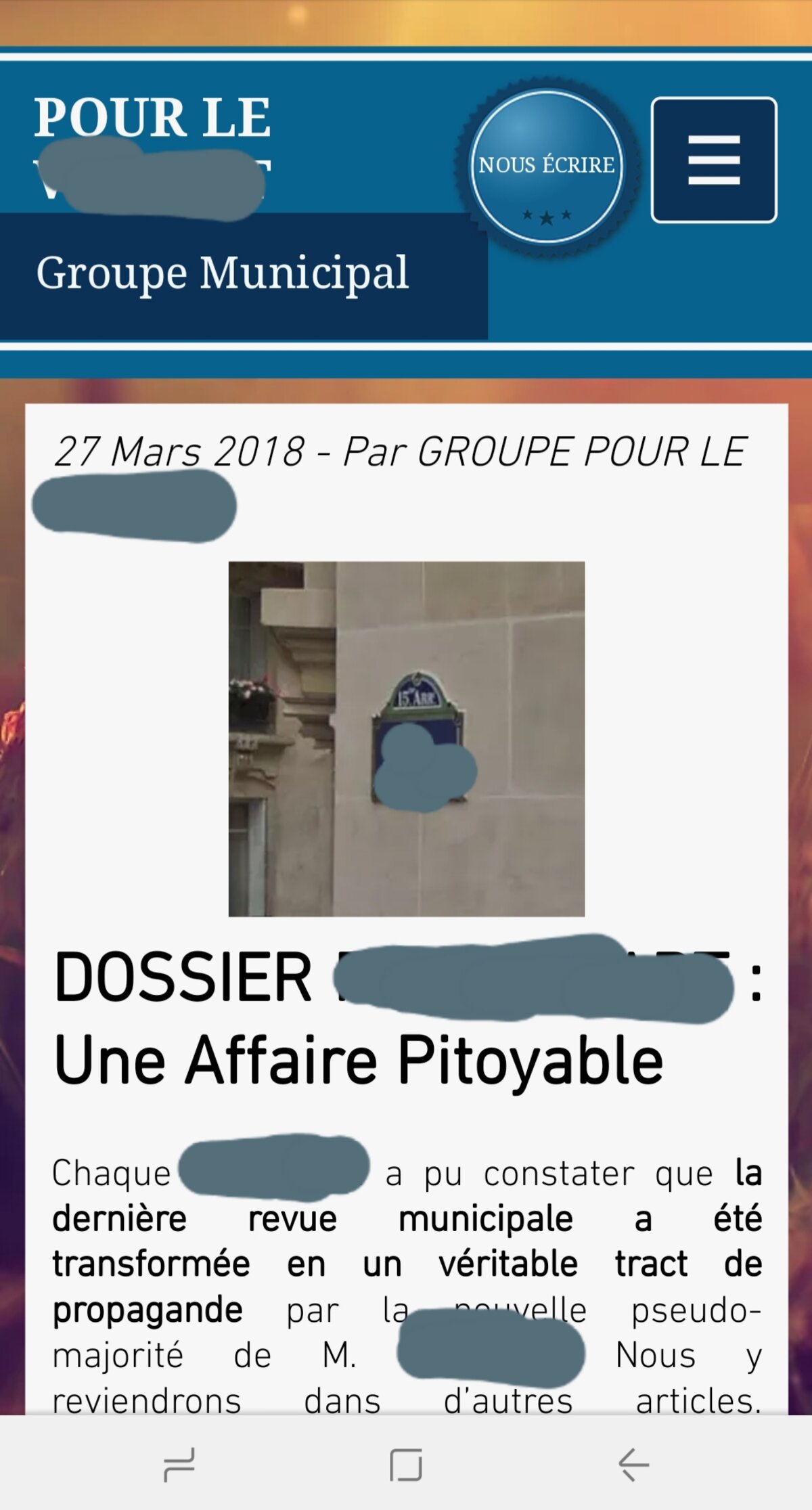The width and height of the screenshot is (812, 1510).
Task: Go back with the system back button
Action: (633, 1465)
